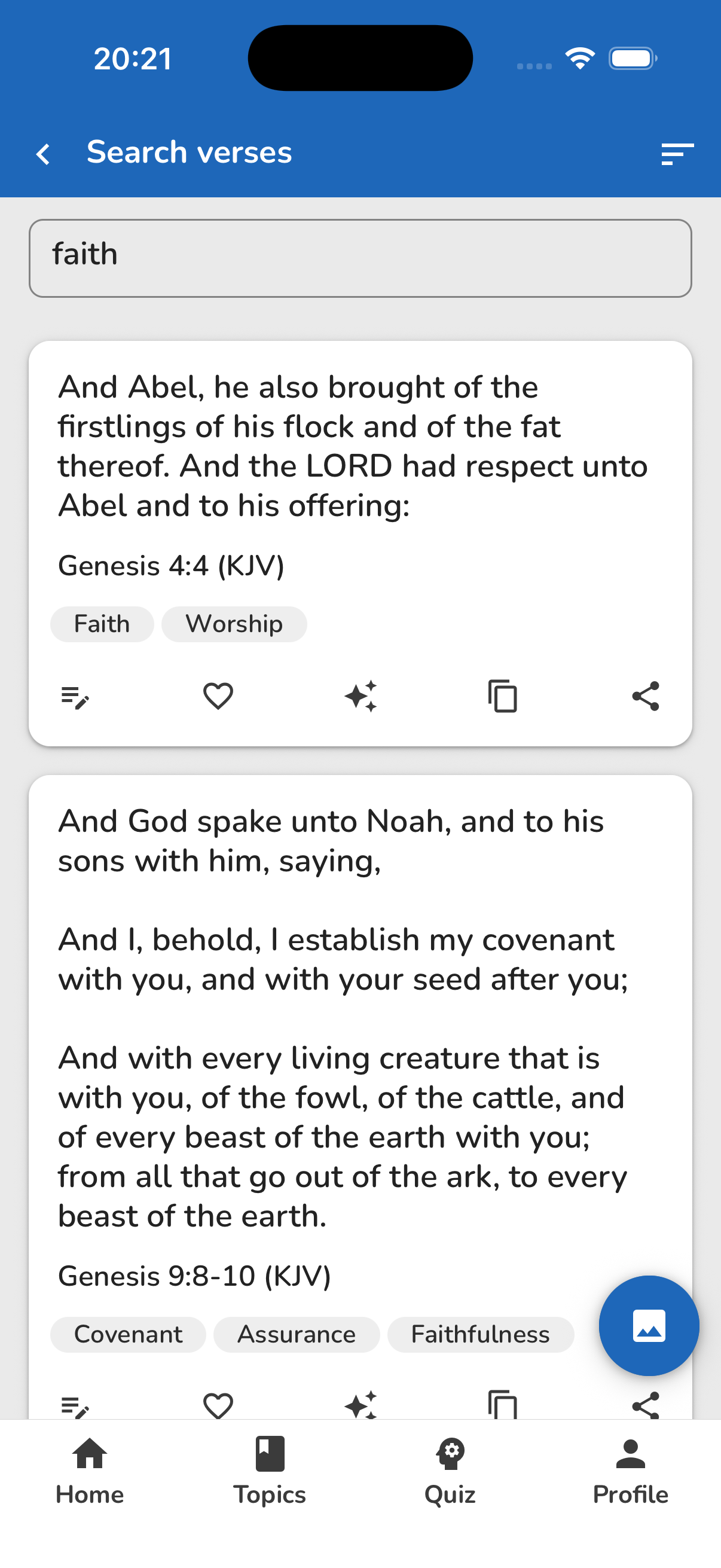Viewport: 721px width, 1568px height.
Task: Open the floating image creation button
Action: [649, 1326]
